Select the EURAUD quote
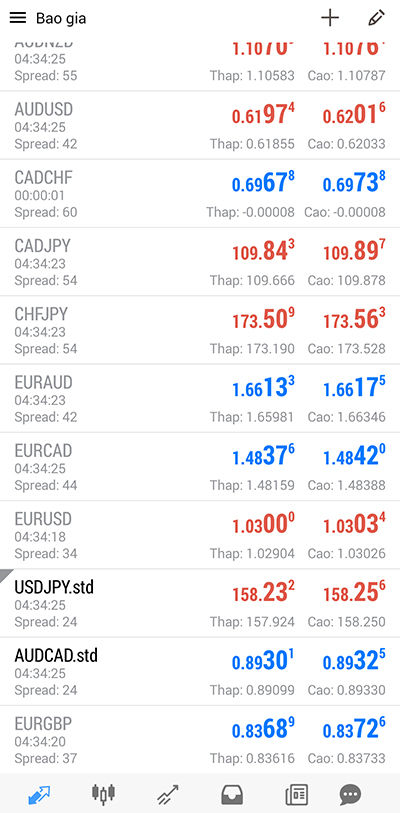The image size is (400, 813). point(200,399)
